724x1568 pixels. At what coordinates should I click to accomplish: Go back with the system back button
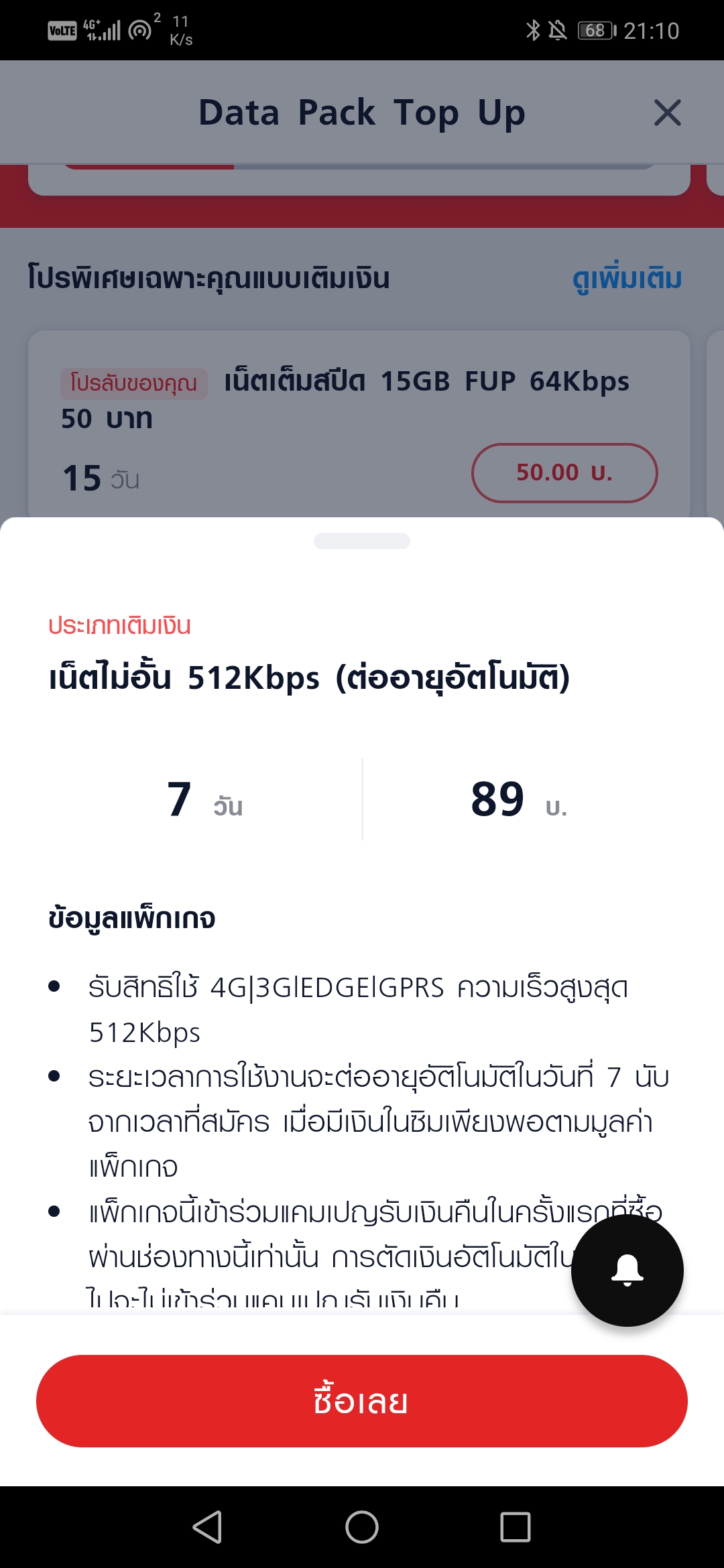point(207,1526)
